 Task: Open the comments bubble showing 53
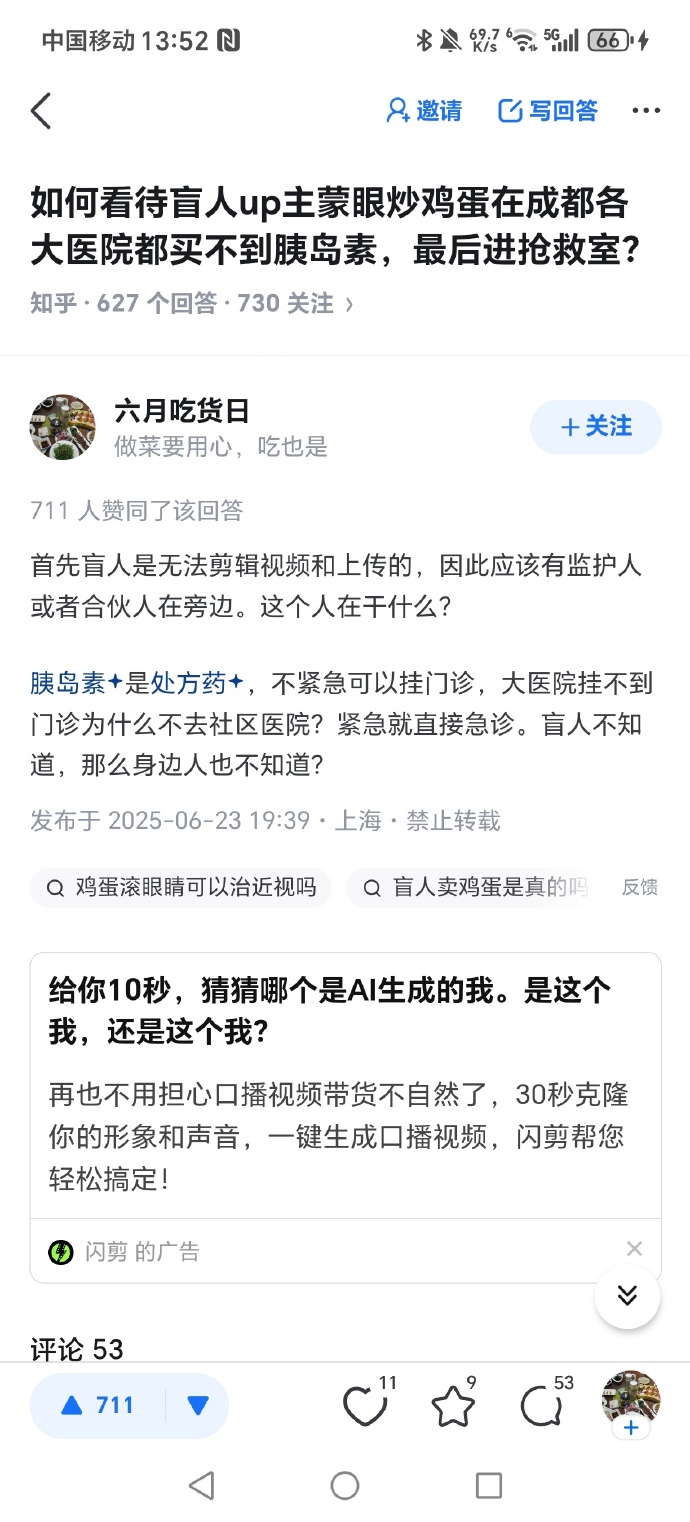coord(541,1407)
